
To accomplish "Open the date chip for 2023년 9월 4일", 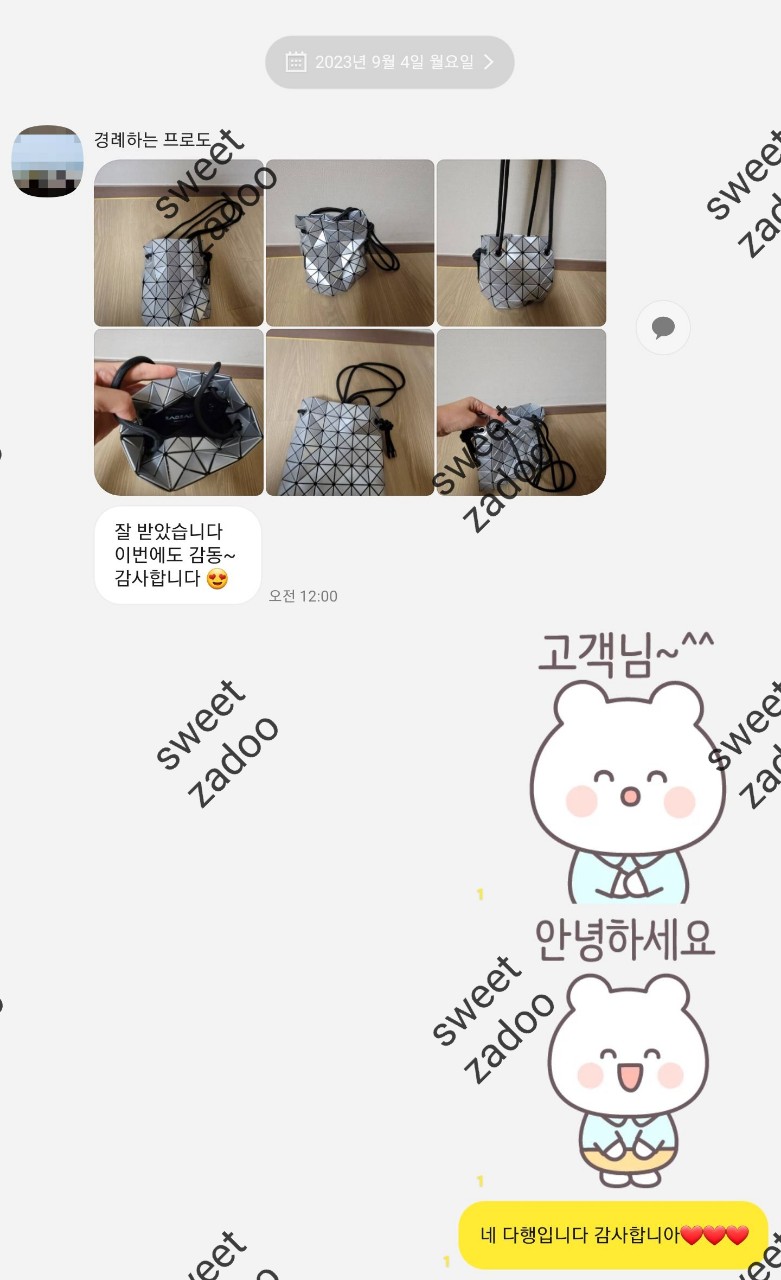I will point(390,62).
